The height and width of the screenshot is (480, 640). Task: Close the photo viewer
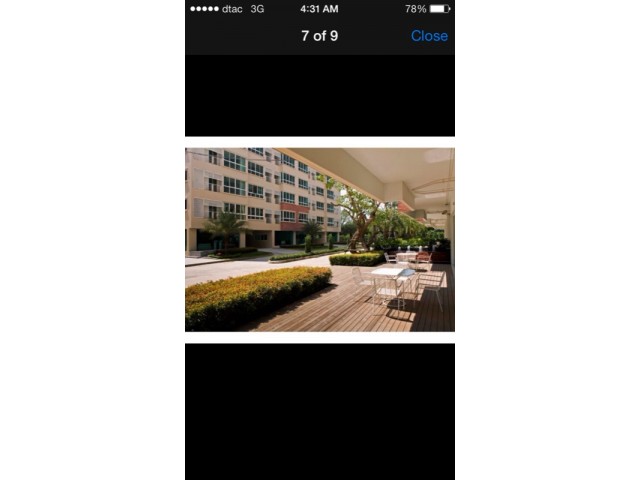pyautogui.click(x=429, y=36)
